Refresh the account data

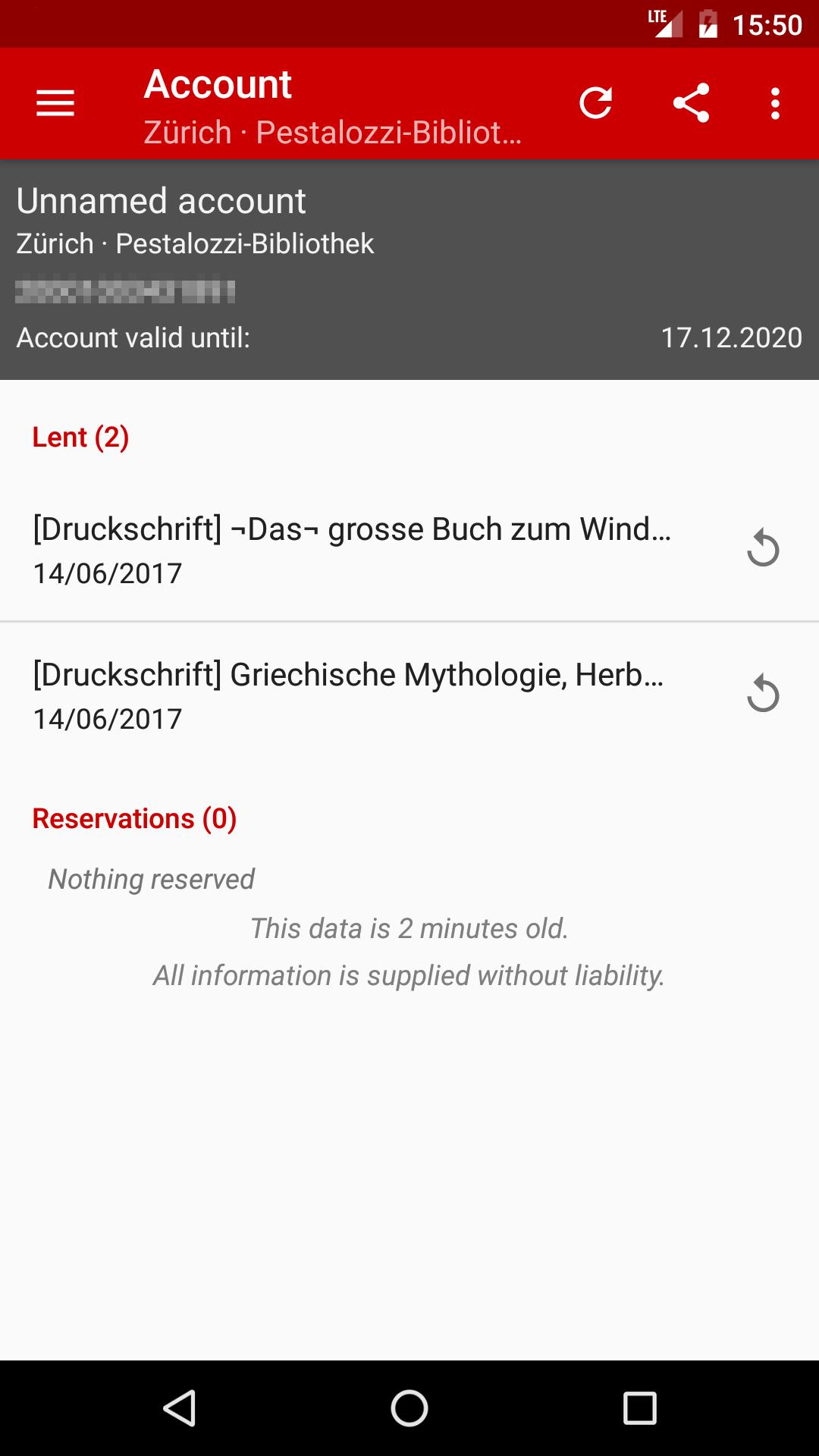[595, 103]
